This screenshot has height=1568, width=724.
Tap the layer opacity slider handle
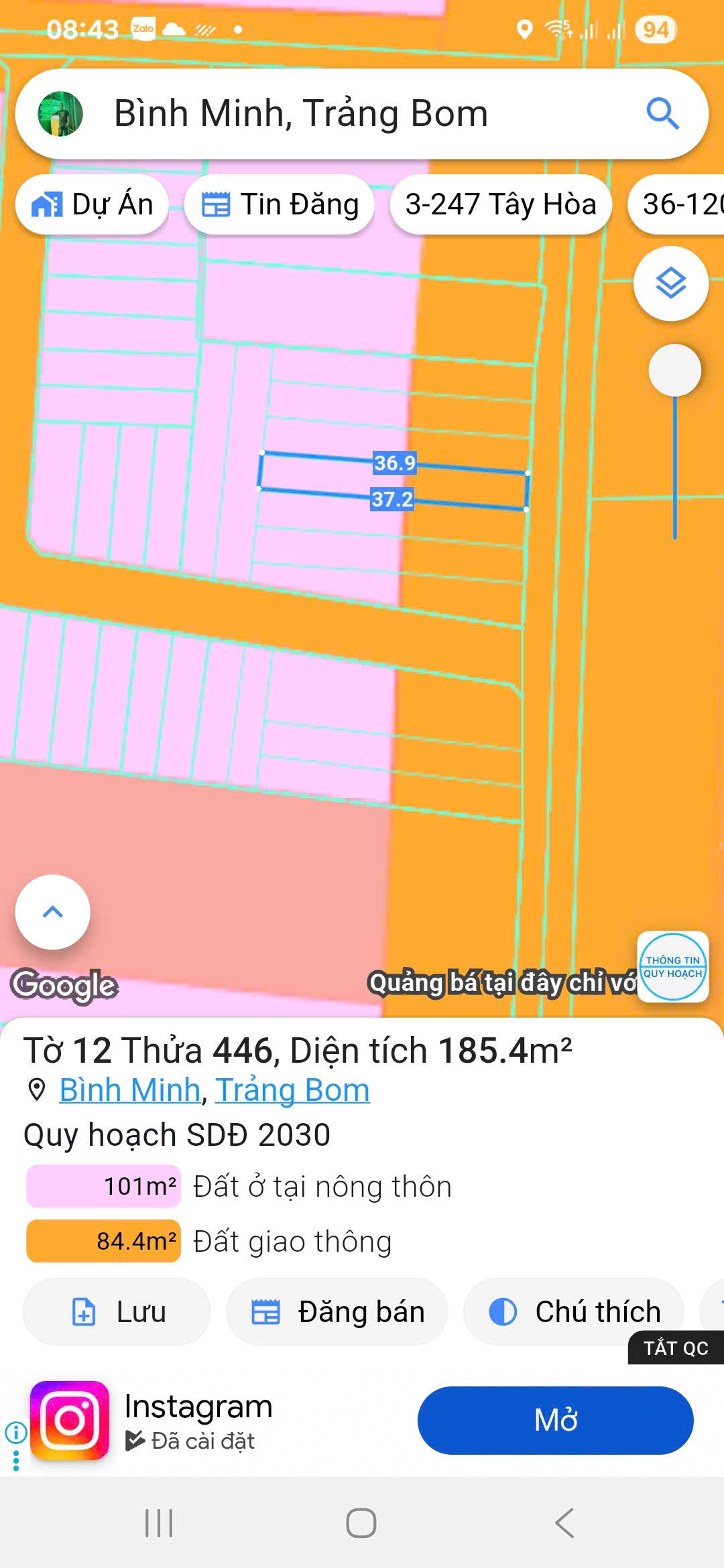point(674,370)
